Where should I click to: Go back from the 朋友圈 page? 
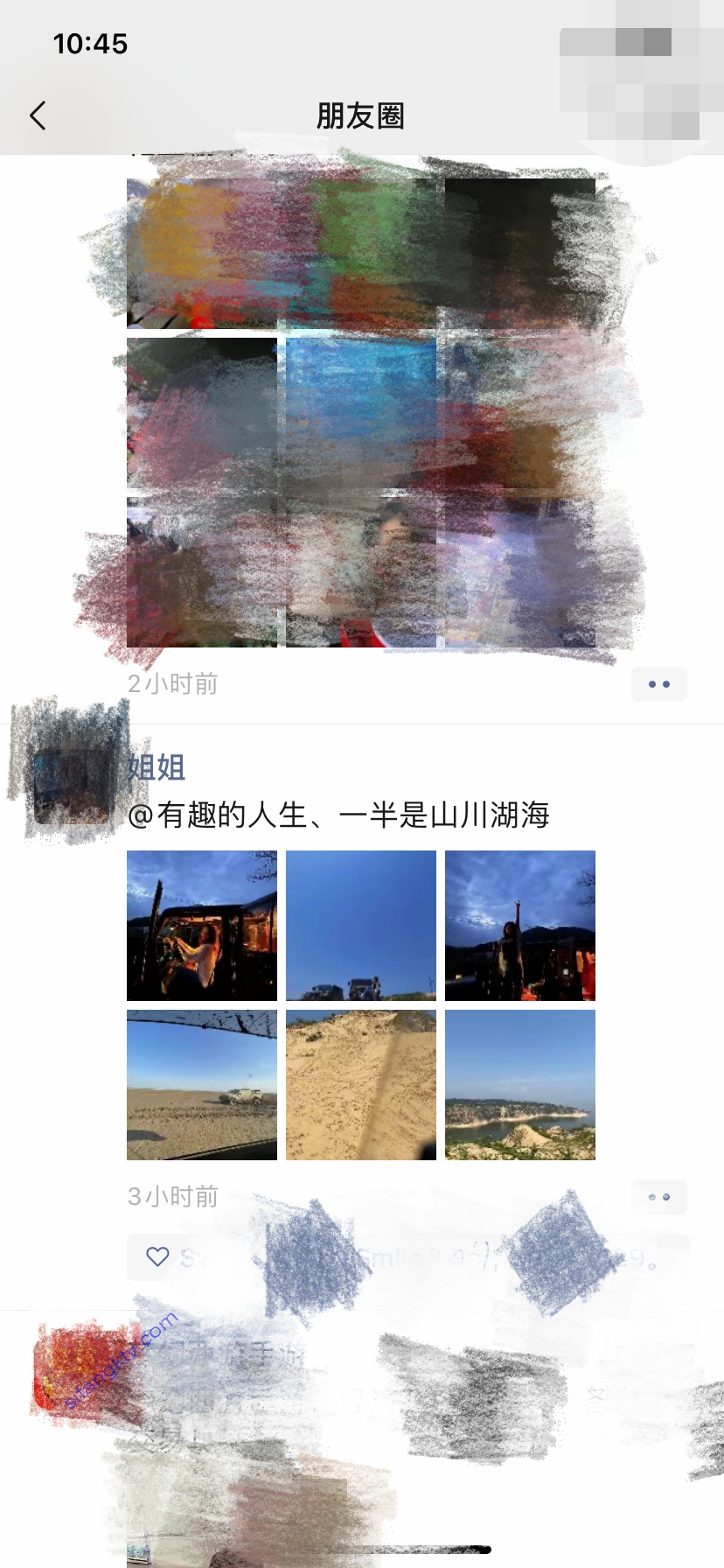38,115
